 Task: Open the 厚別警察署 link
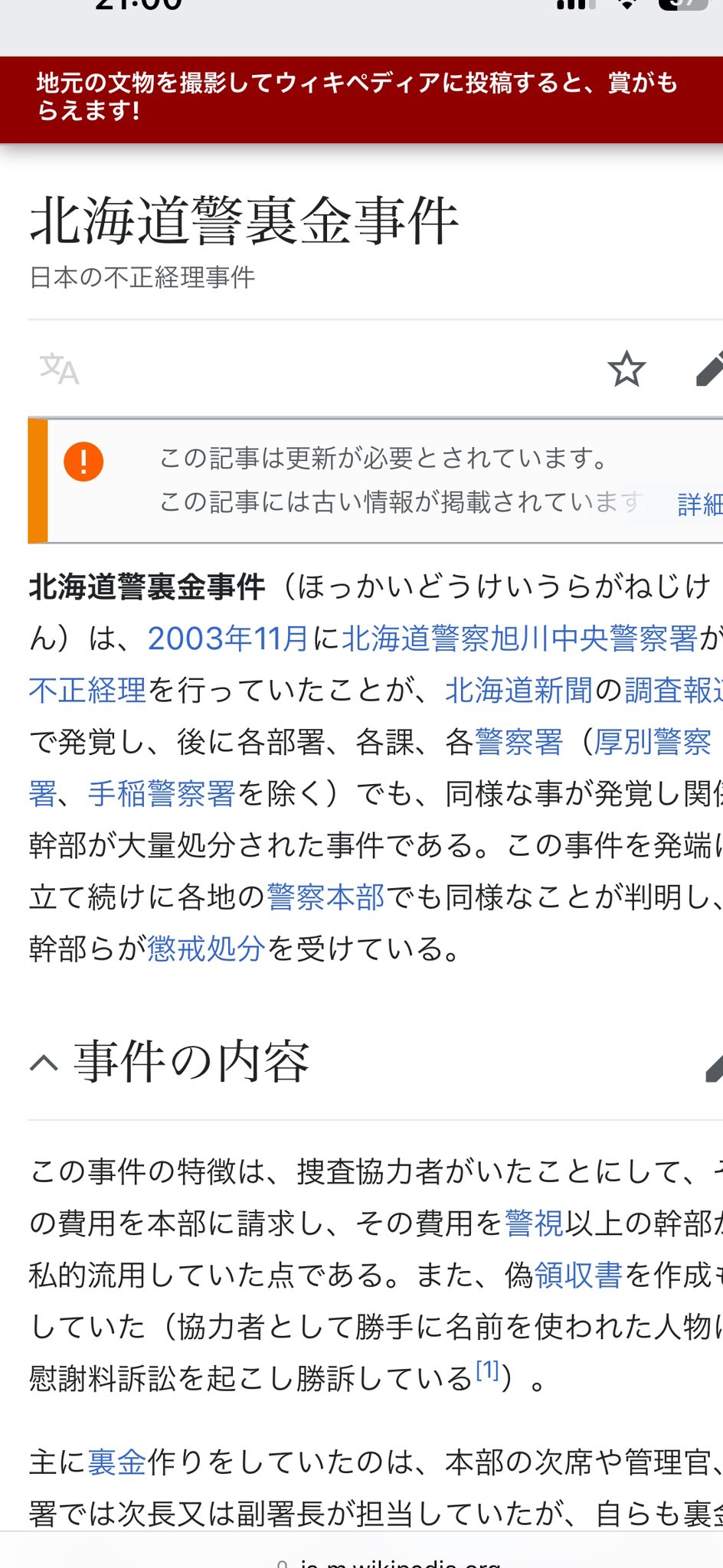click(653, 742)
